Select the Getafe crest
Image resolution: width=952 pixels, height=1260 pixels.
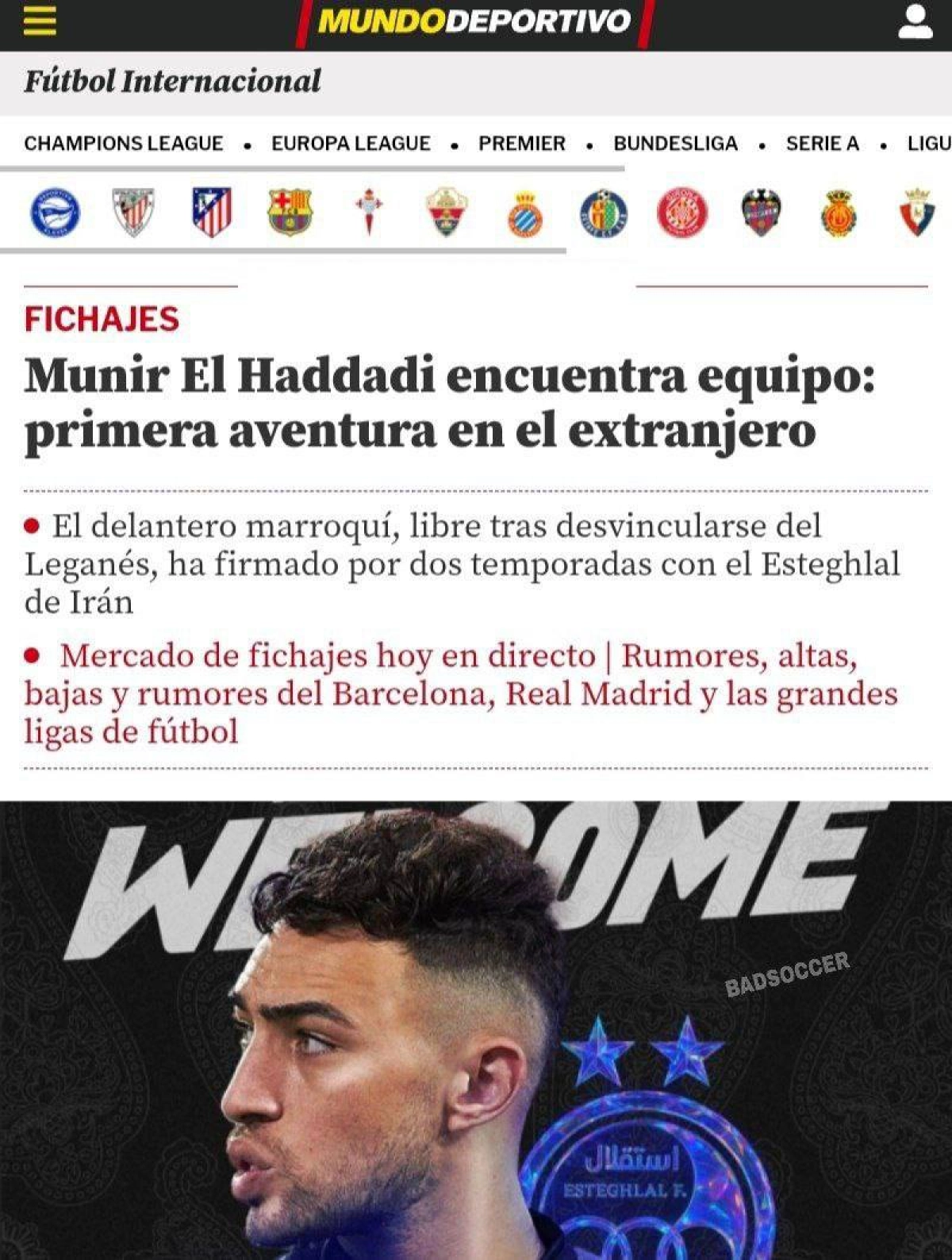(x=603, y=214)
